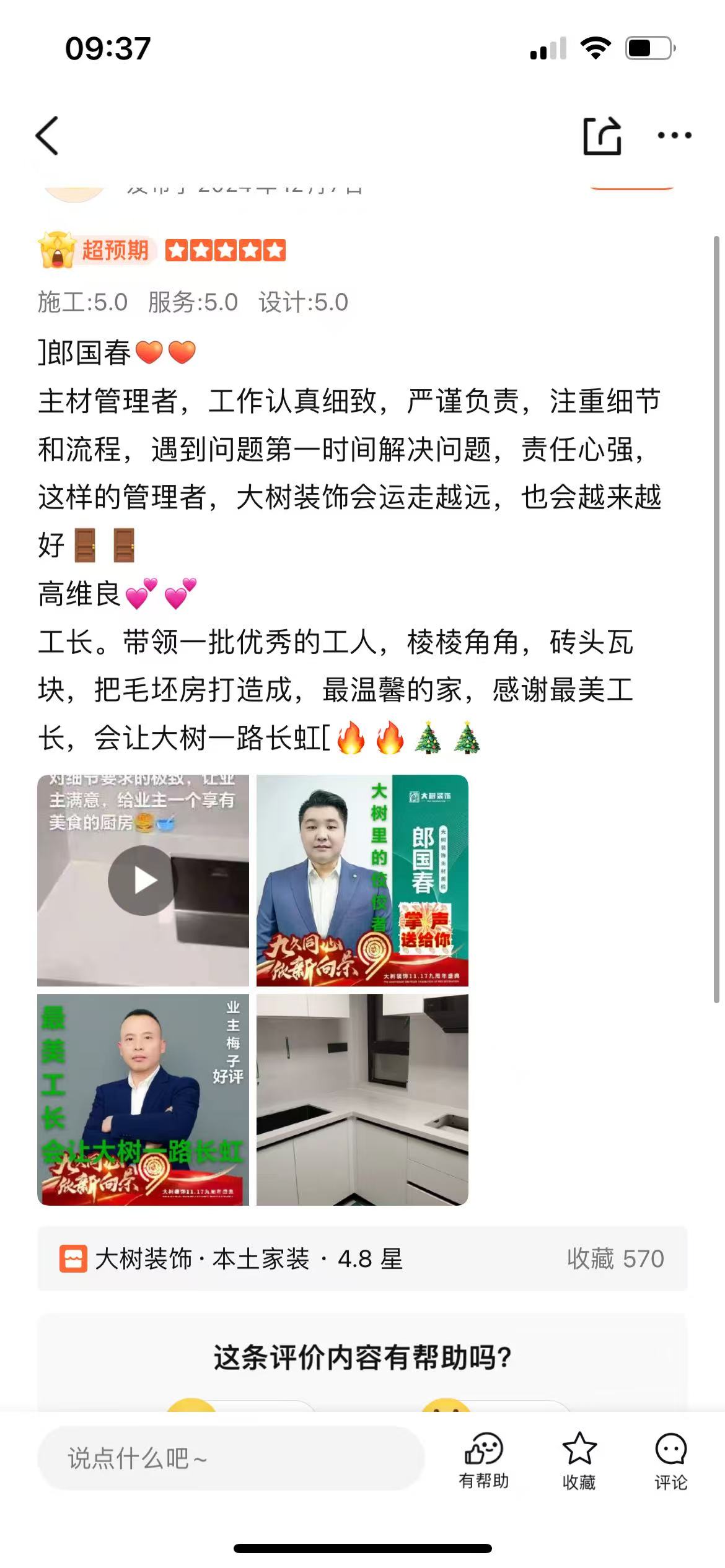
Task: Go back with the back arrow
Action: 48,135
